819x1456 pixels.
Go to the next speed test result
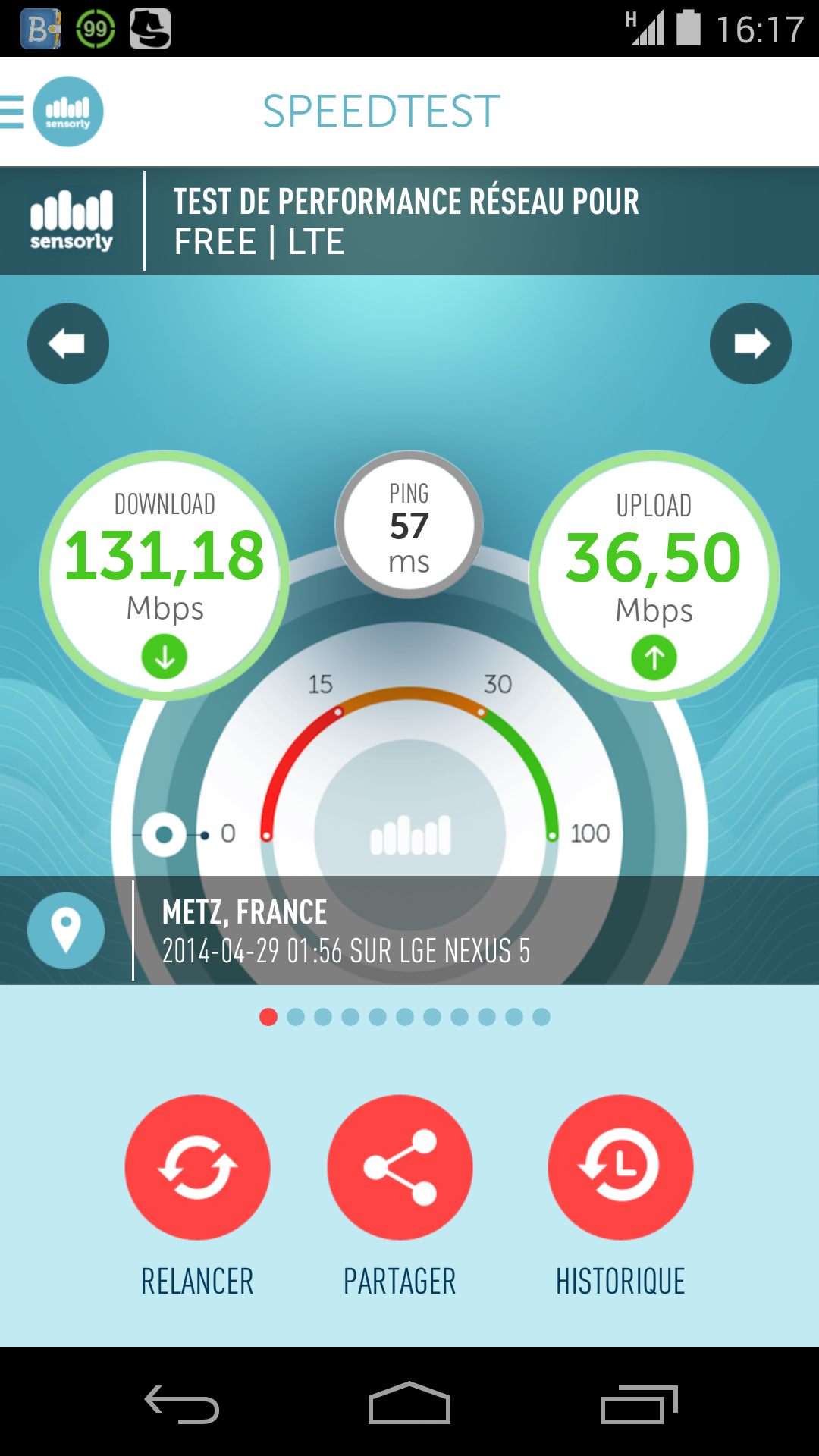pos(751,344)
